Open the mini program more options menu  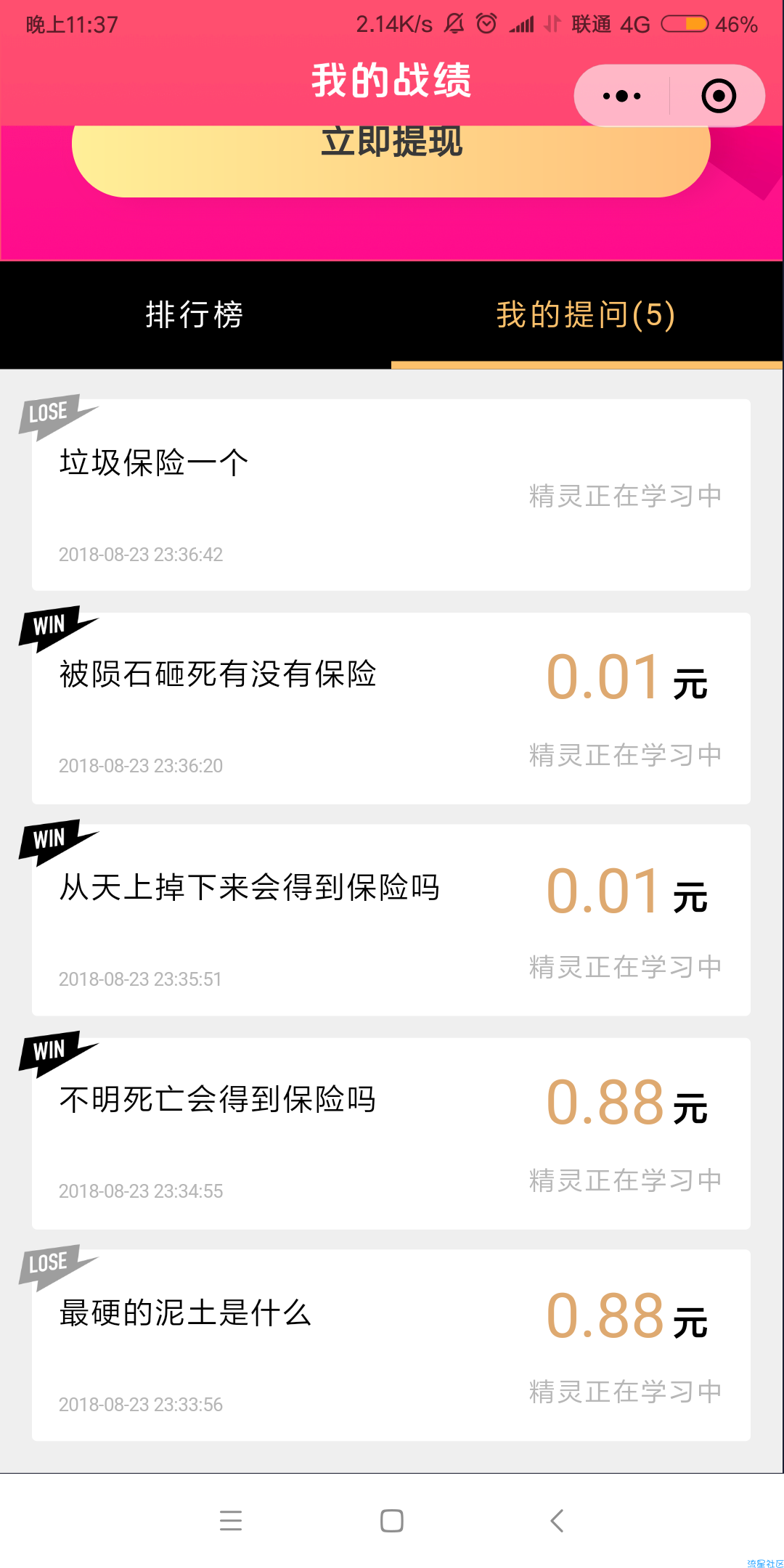click(622, 96)
